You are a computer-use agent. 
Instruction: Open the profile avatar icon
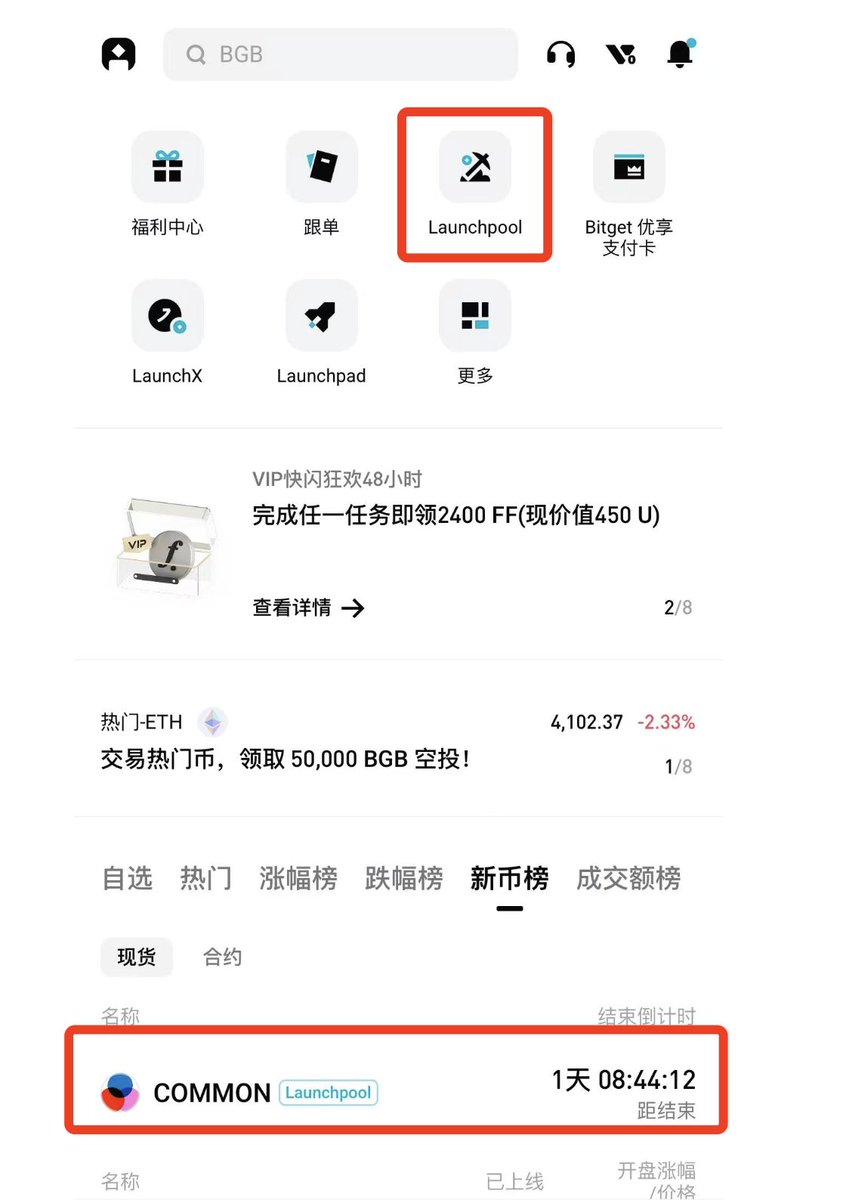118,54
